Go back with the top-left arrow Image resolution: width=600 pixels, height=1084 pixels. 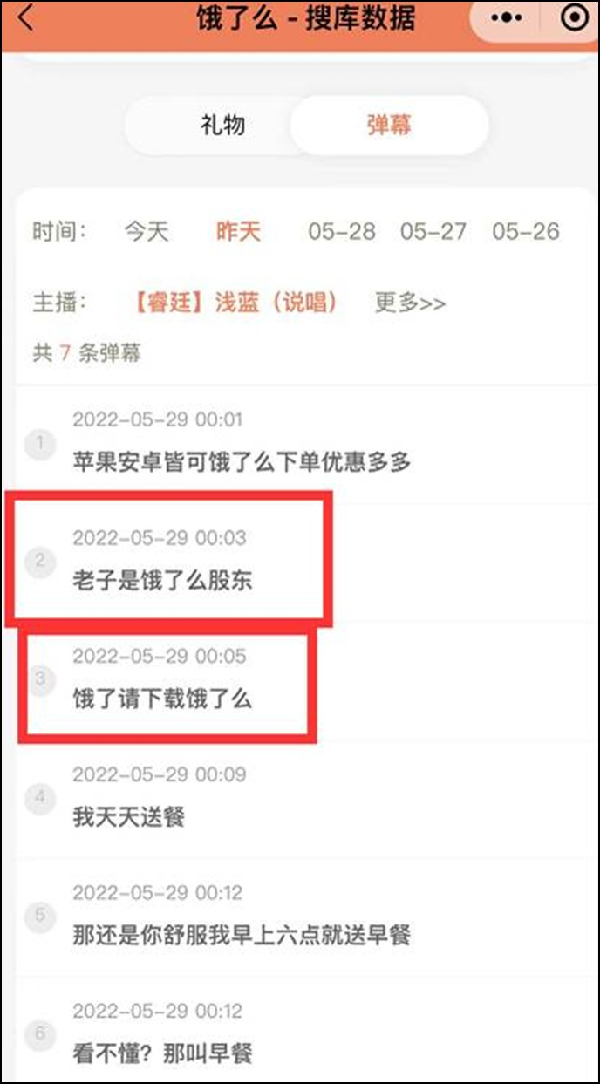26,19
